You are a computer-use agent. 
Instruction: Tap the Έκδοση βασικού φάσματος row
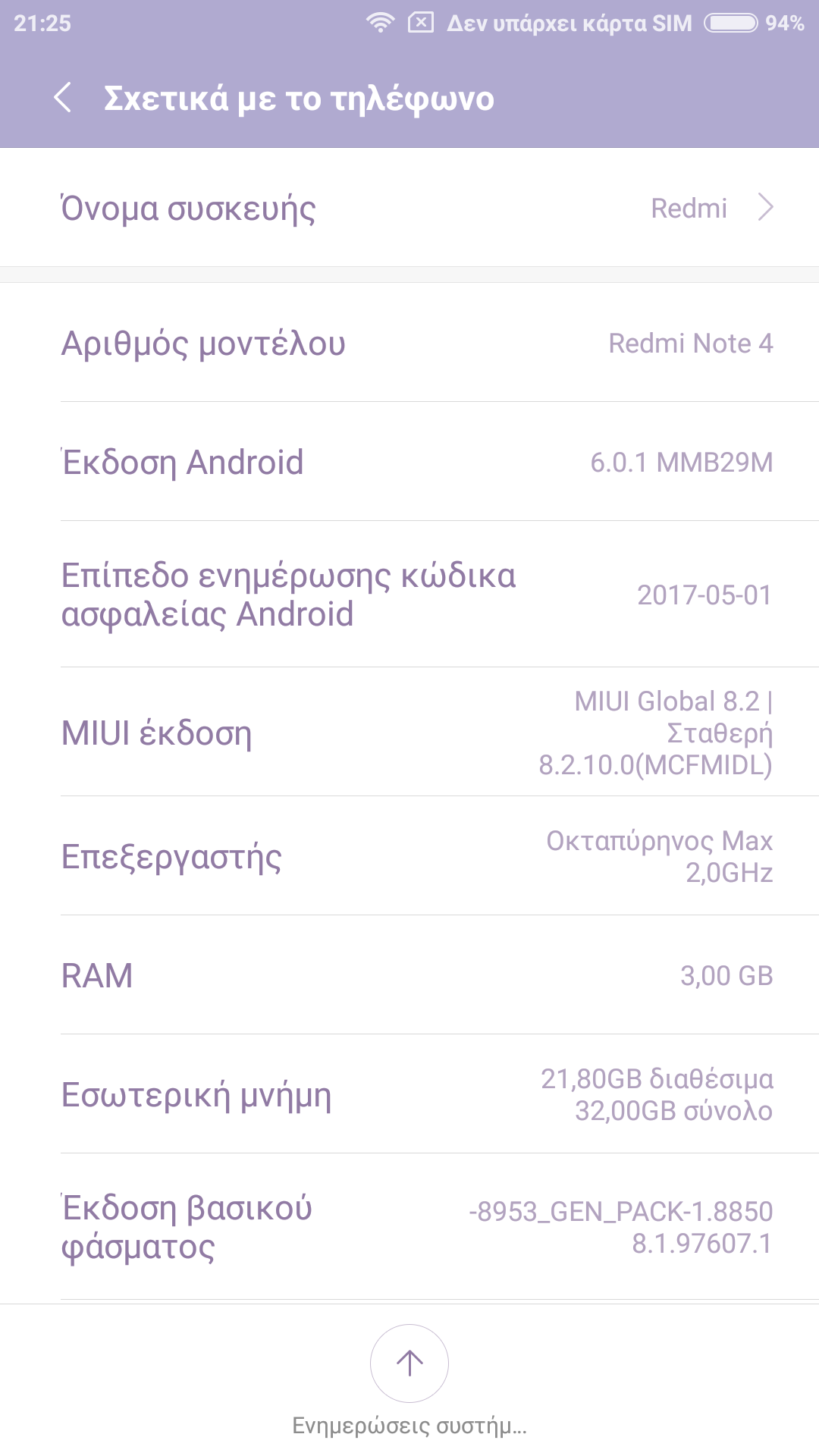[x=409, y=1226]
